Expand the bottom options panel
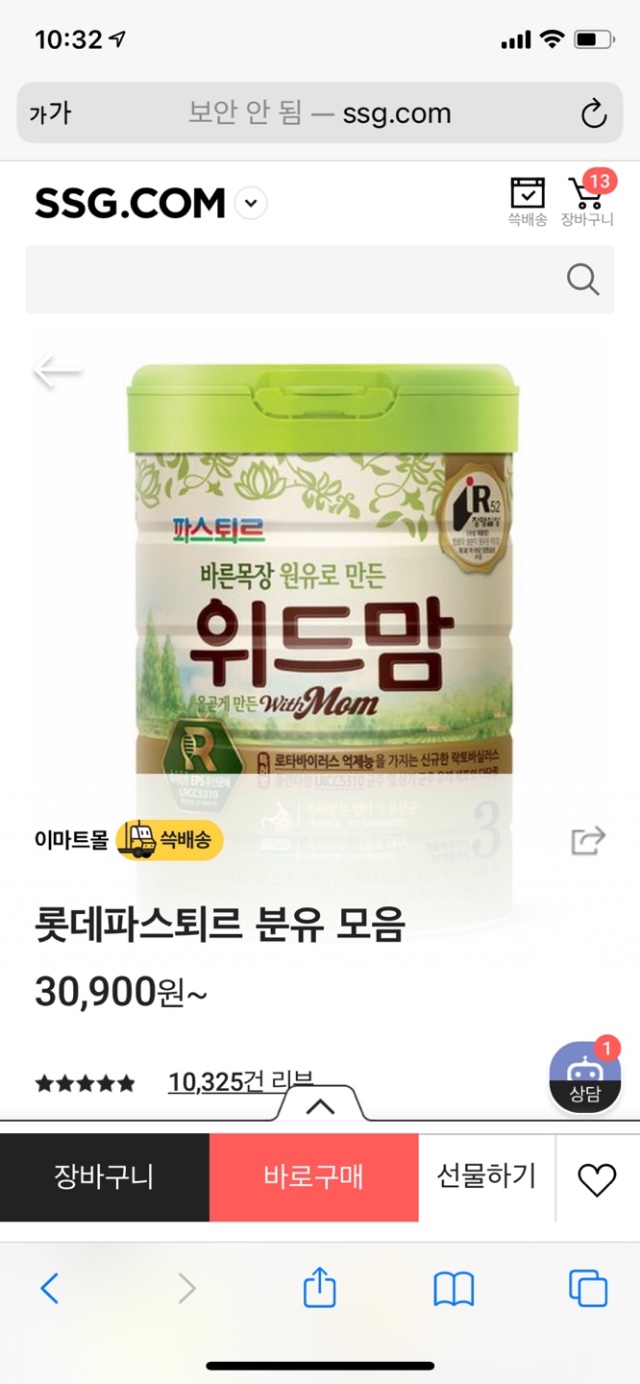This screenshot has width=640, height=1384. (320, 1106)
